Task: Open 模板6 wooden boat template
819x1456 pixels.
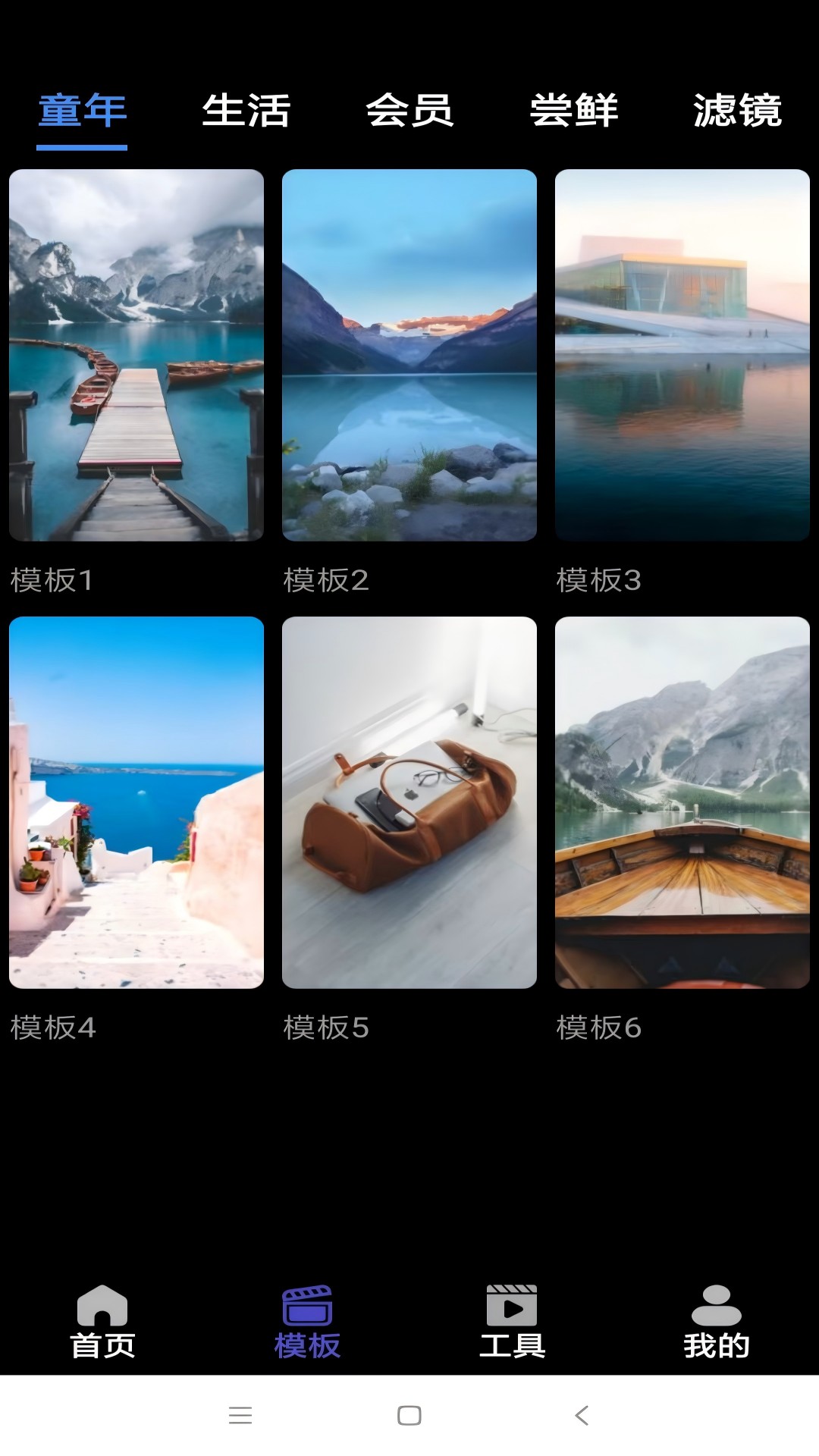Action: click(682, 802)
